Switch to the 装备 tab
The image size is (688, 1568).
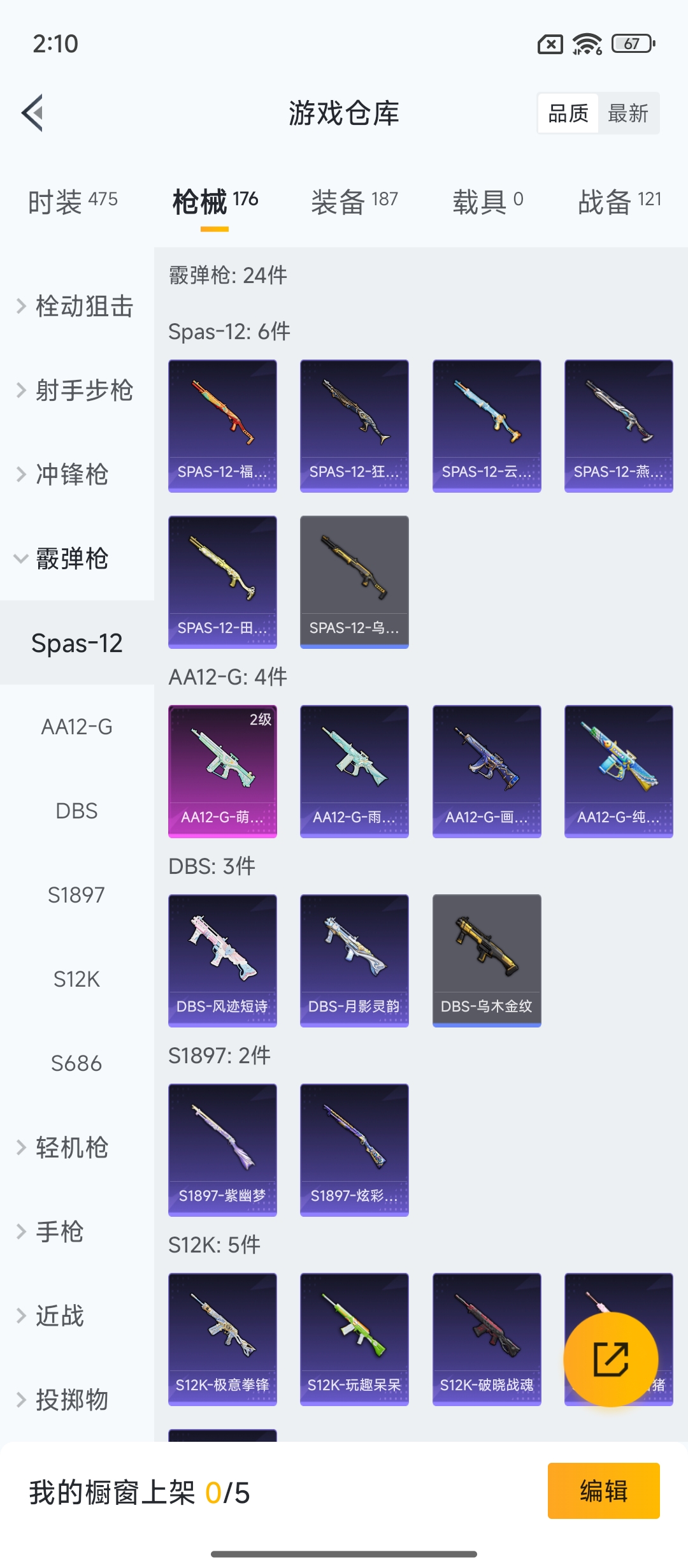[354, 201]
